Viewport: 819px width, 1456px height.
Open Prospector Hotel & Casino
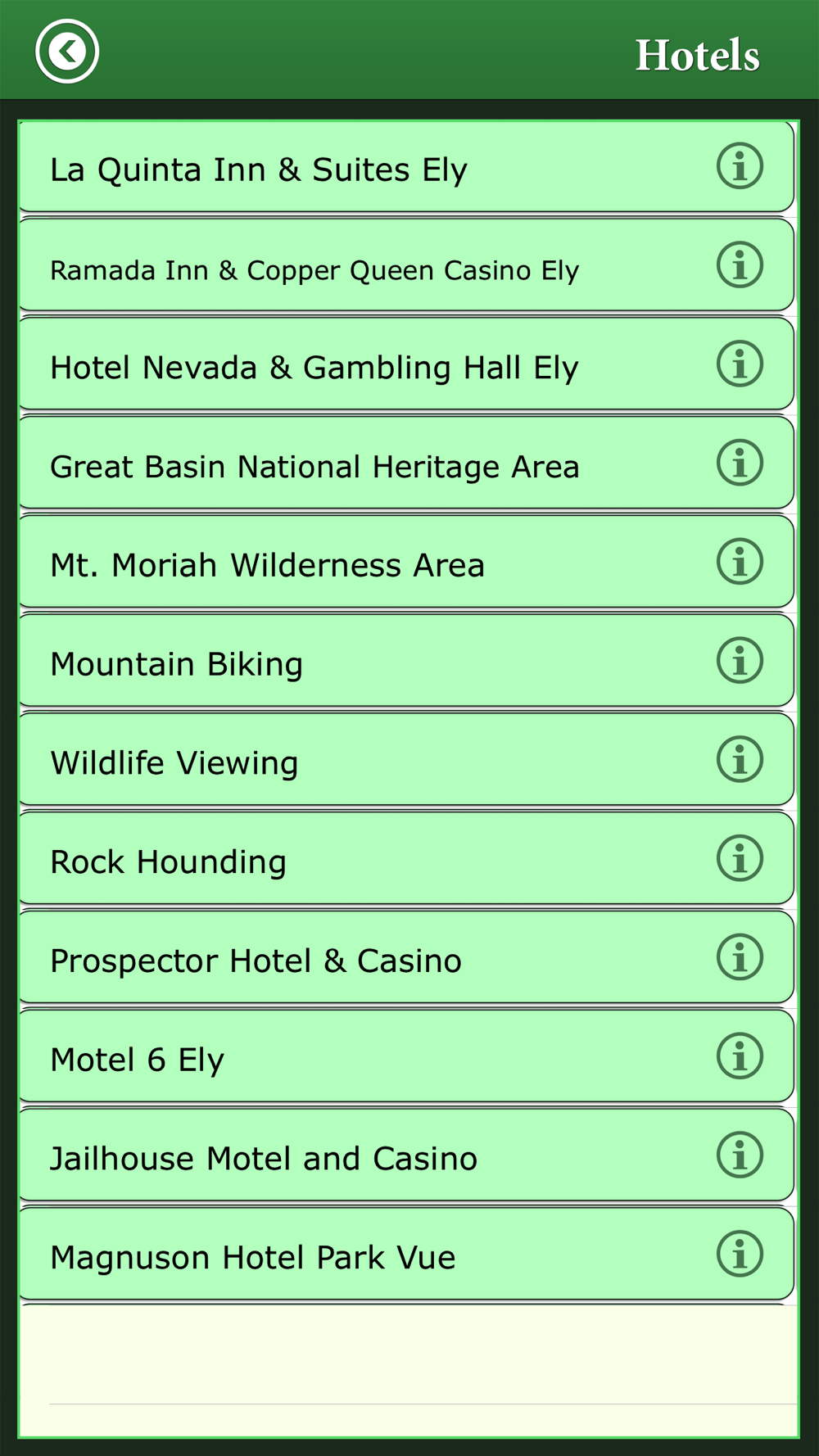pos(406,959)
